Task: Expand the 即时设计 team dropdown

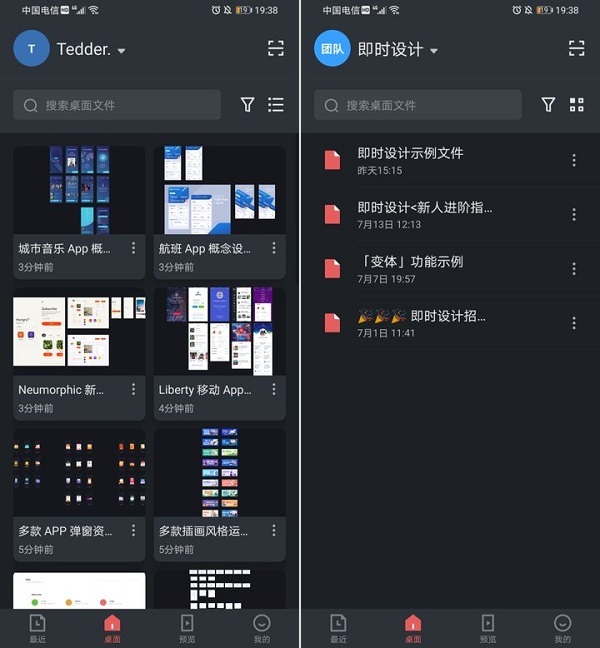Action: 434,51
